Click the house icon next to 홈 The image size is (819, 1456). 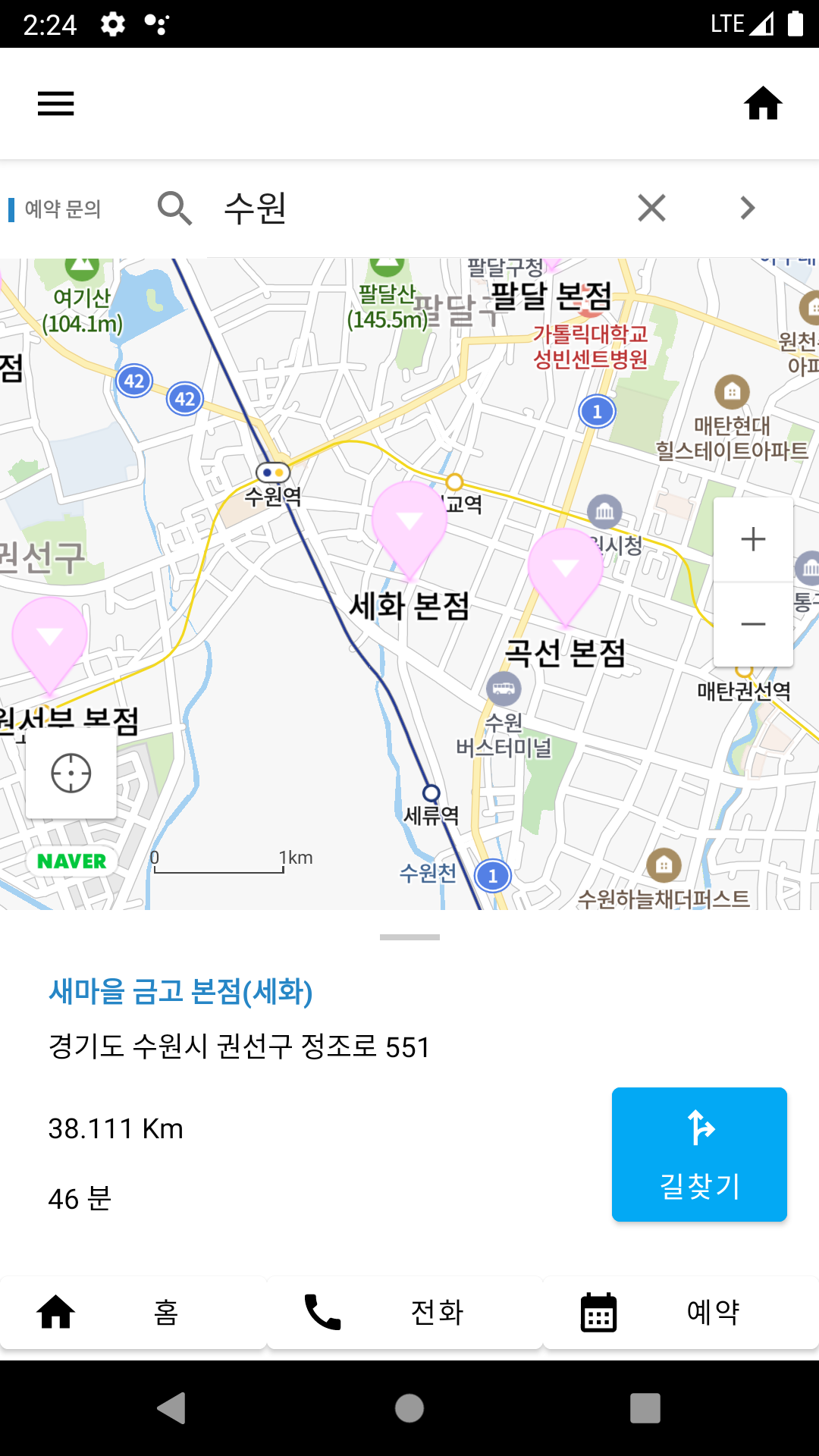click(56, 1311)
